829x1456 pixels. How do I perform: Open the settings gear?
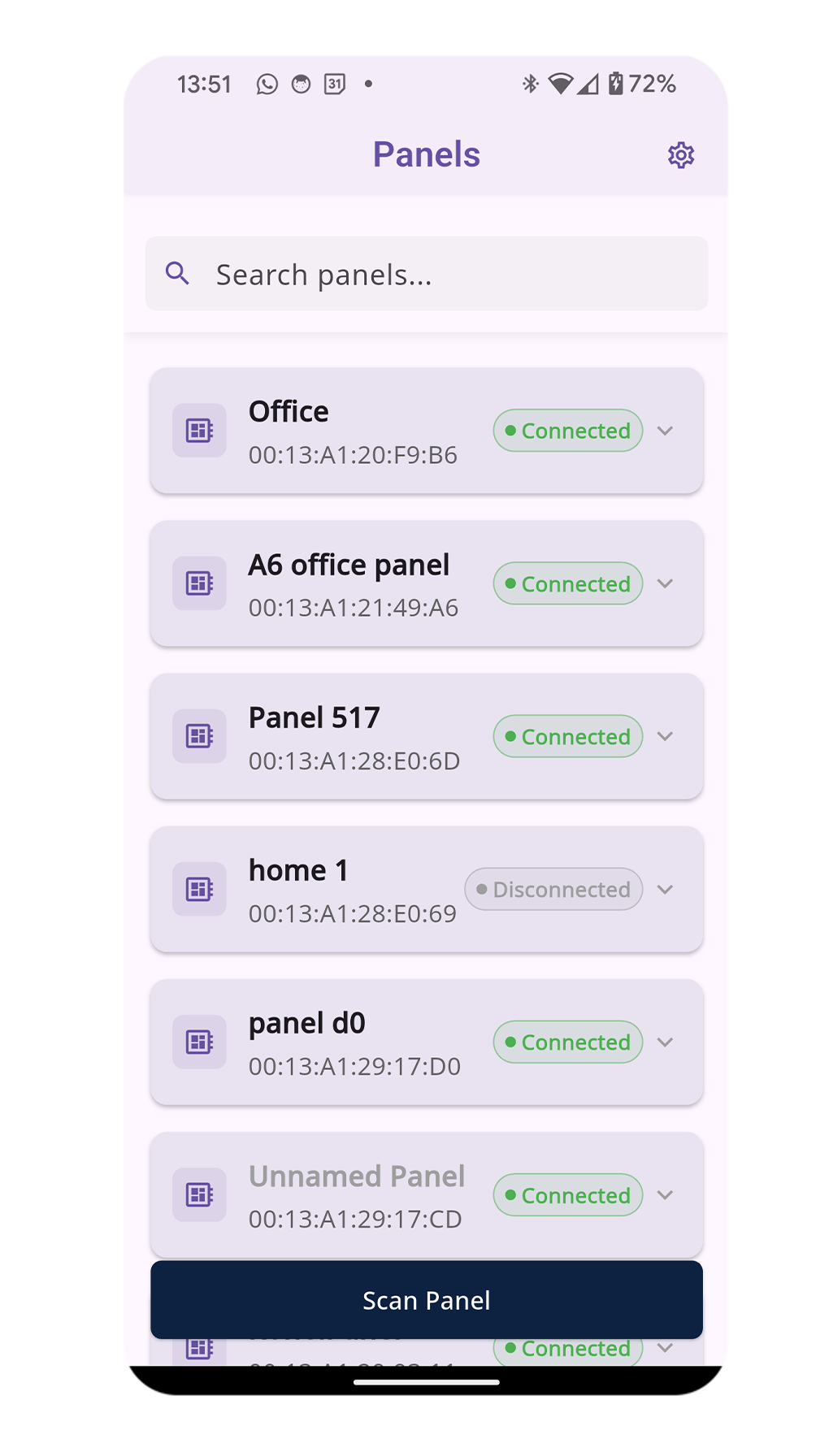680,155
